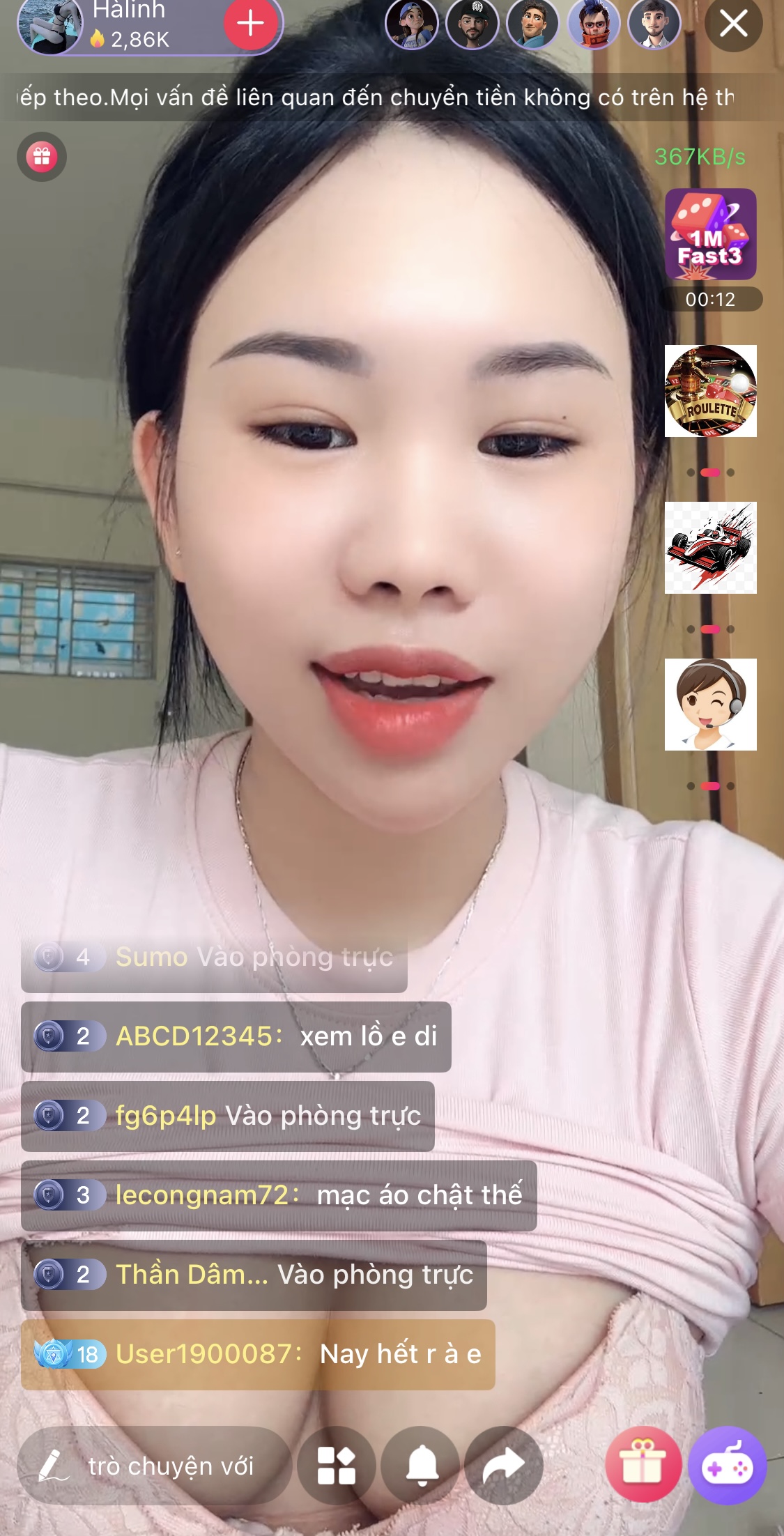Screen dimensions: 784x1536
Task: Open the small gift icon below the banner
Action: pos(42,157)
